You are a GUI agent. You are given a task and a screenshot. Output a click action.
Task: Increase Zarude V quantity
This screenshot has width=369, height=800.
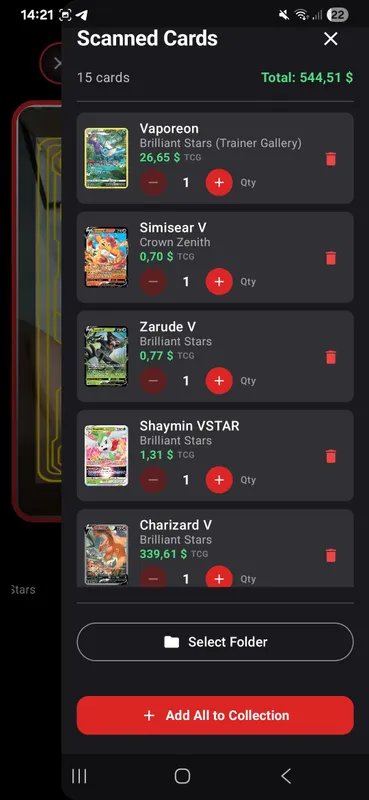(x=219, y=381)
